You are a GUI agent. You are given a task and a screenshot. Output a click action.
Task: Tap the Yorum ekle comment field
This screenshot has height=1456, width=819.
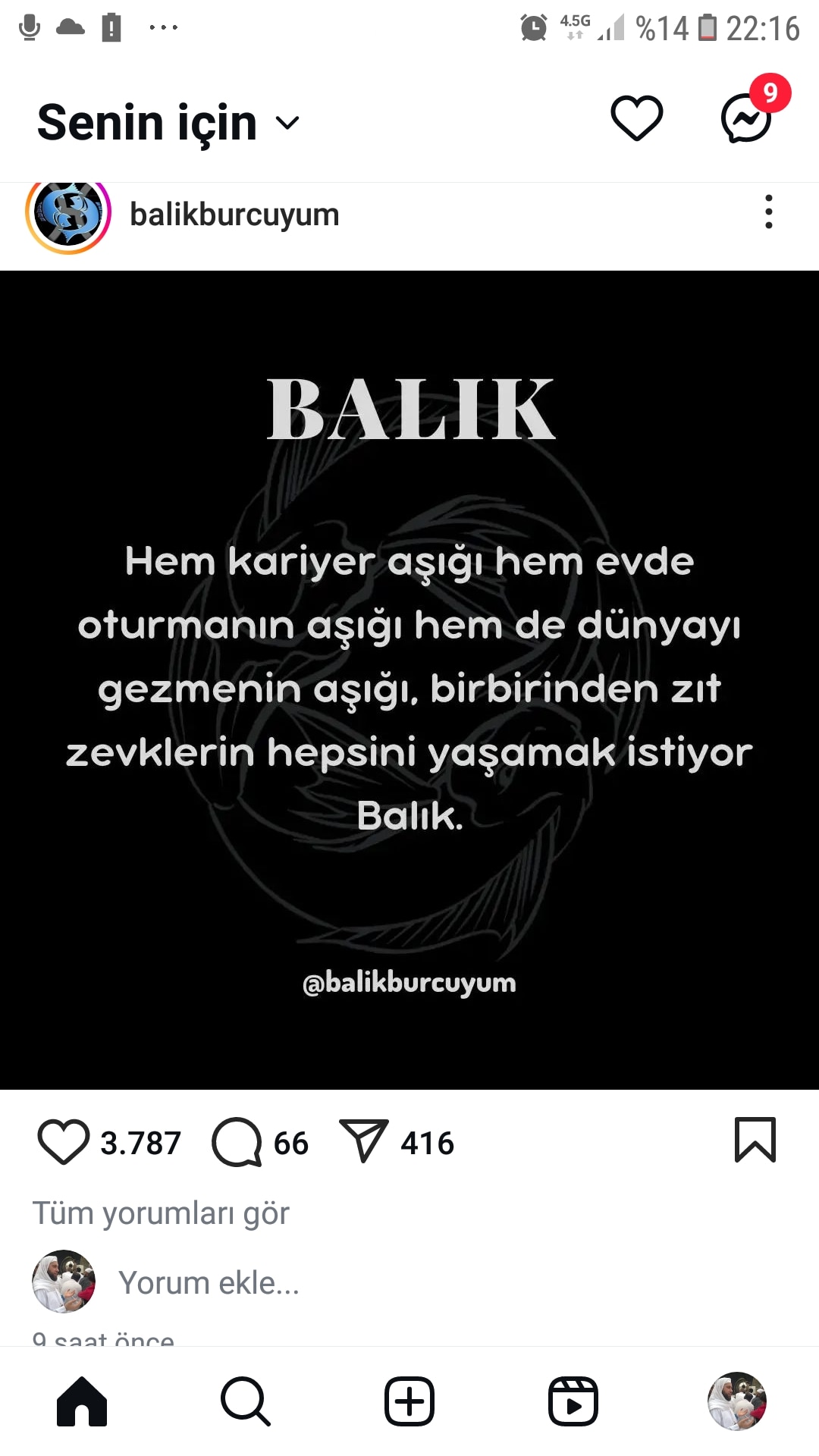(x=209, y=1283)
